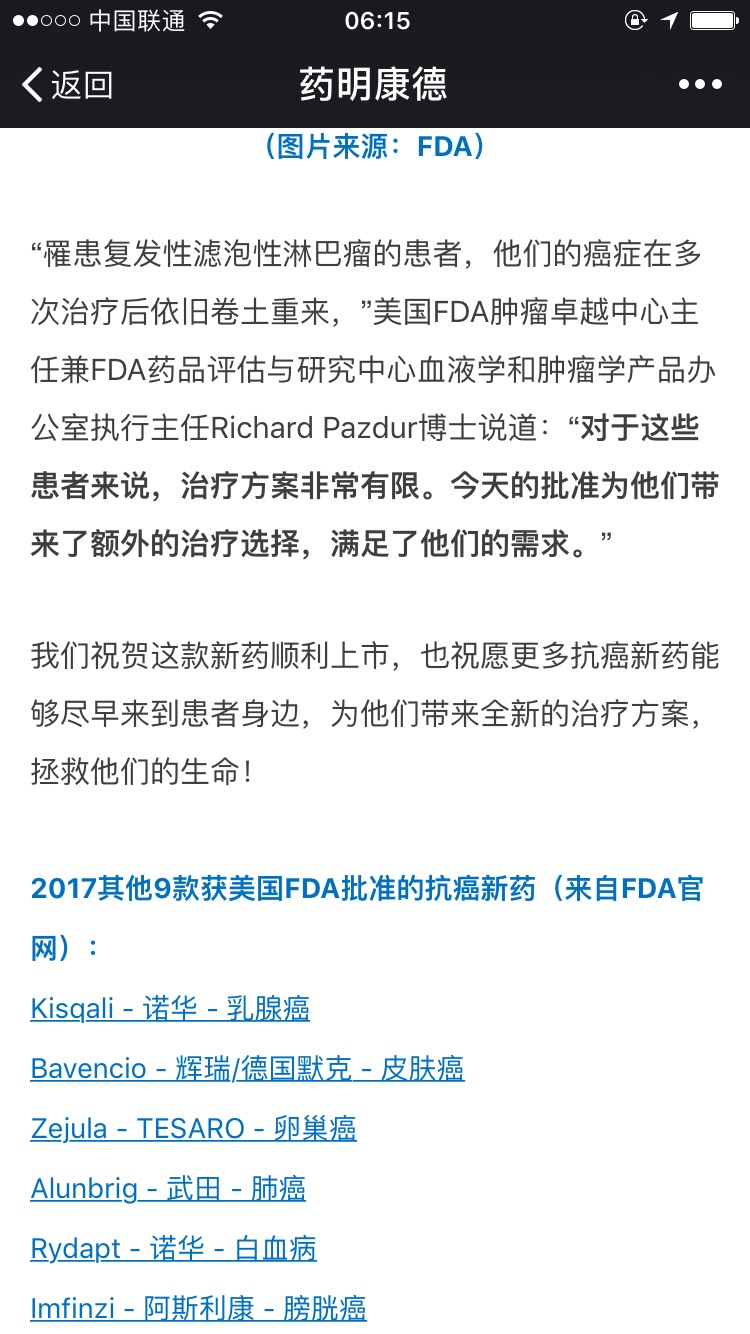Open the Kisqali 诺华 乳腺癌 link
Screen dimensions: 750x1334
(170, 1008)
